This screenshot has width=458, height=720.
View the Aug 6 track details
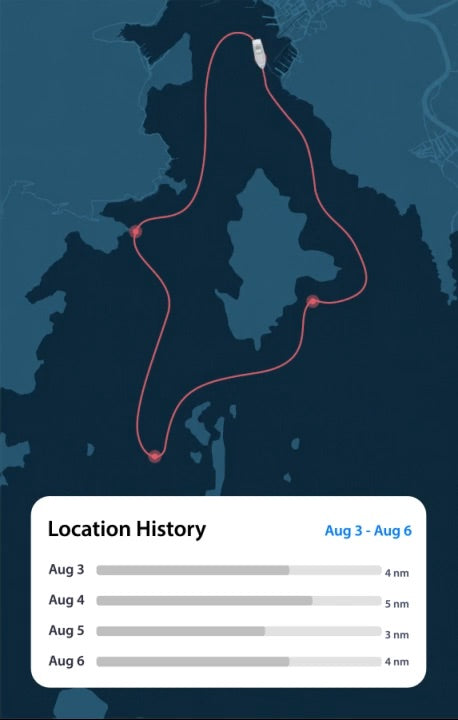point(228,662)
